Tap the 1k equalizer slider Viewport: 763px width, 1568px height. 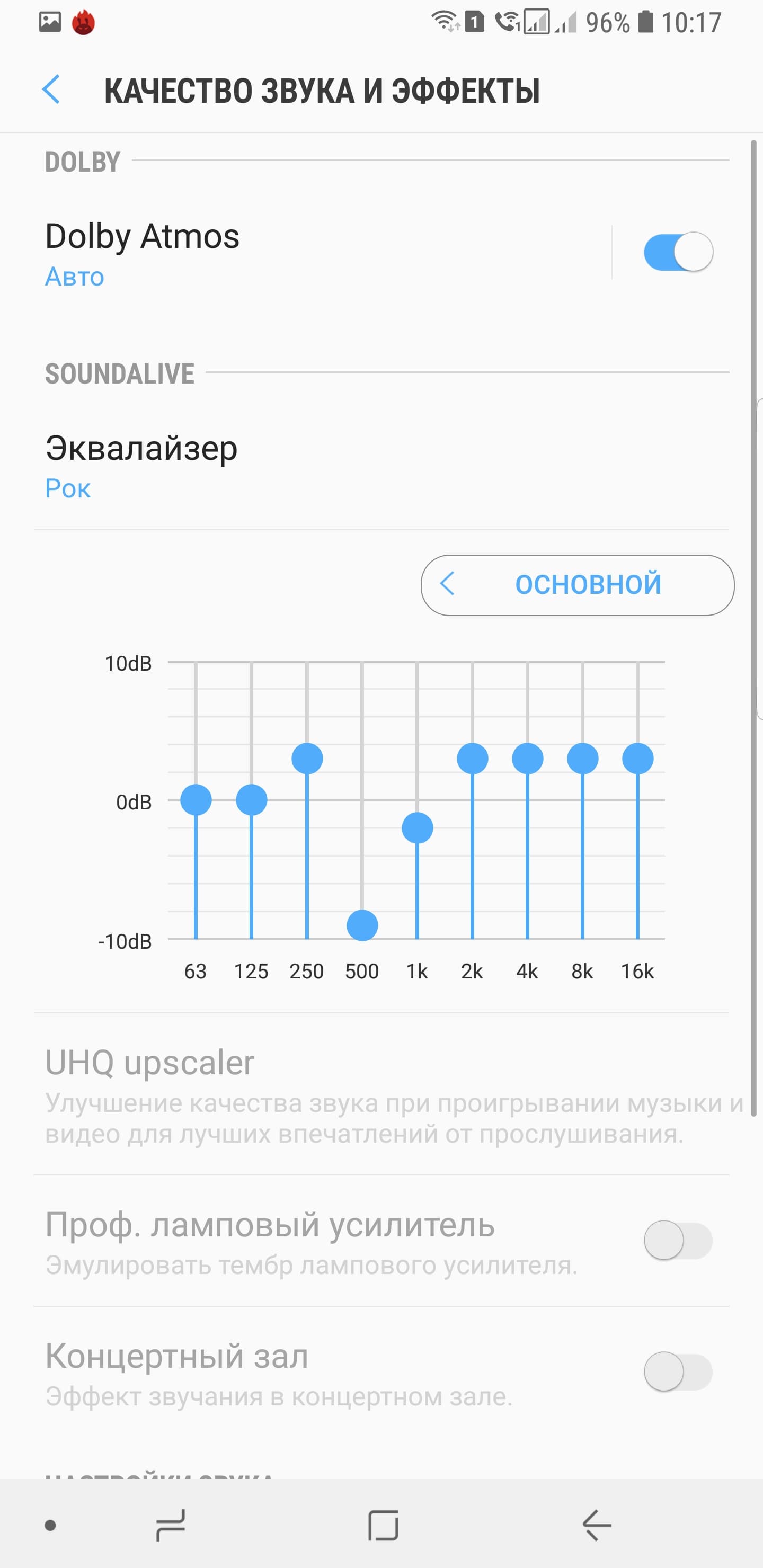coord(418,828)
